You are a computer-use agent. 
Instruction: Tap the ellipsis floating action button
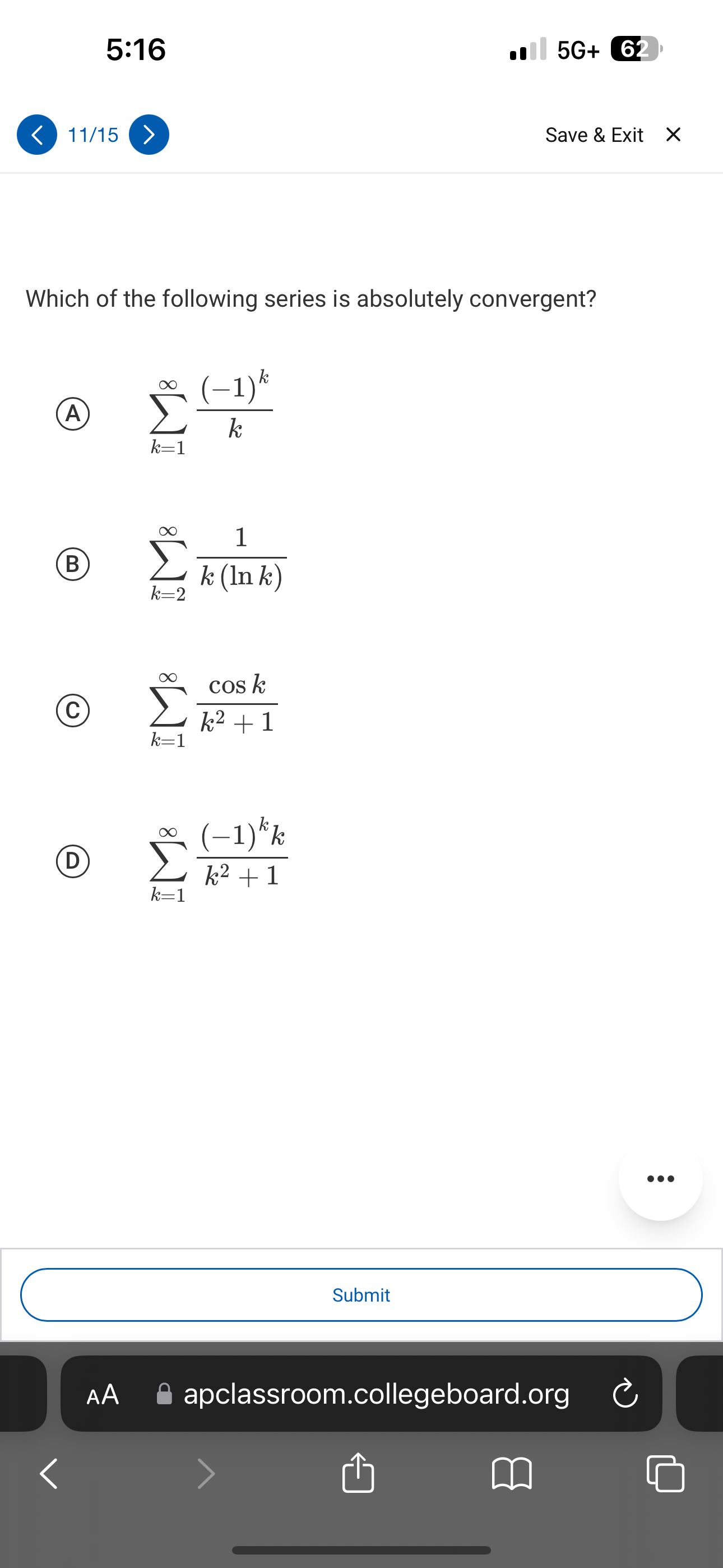click(660, 1178)
